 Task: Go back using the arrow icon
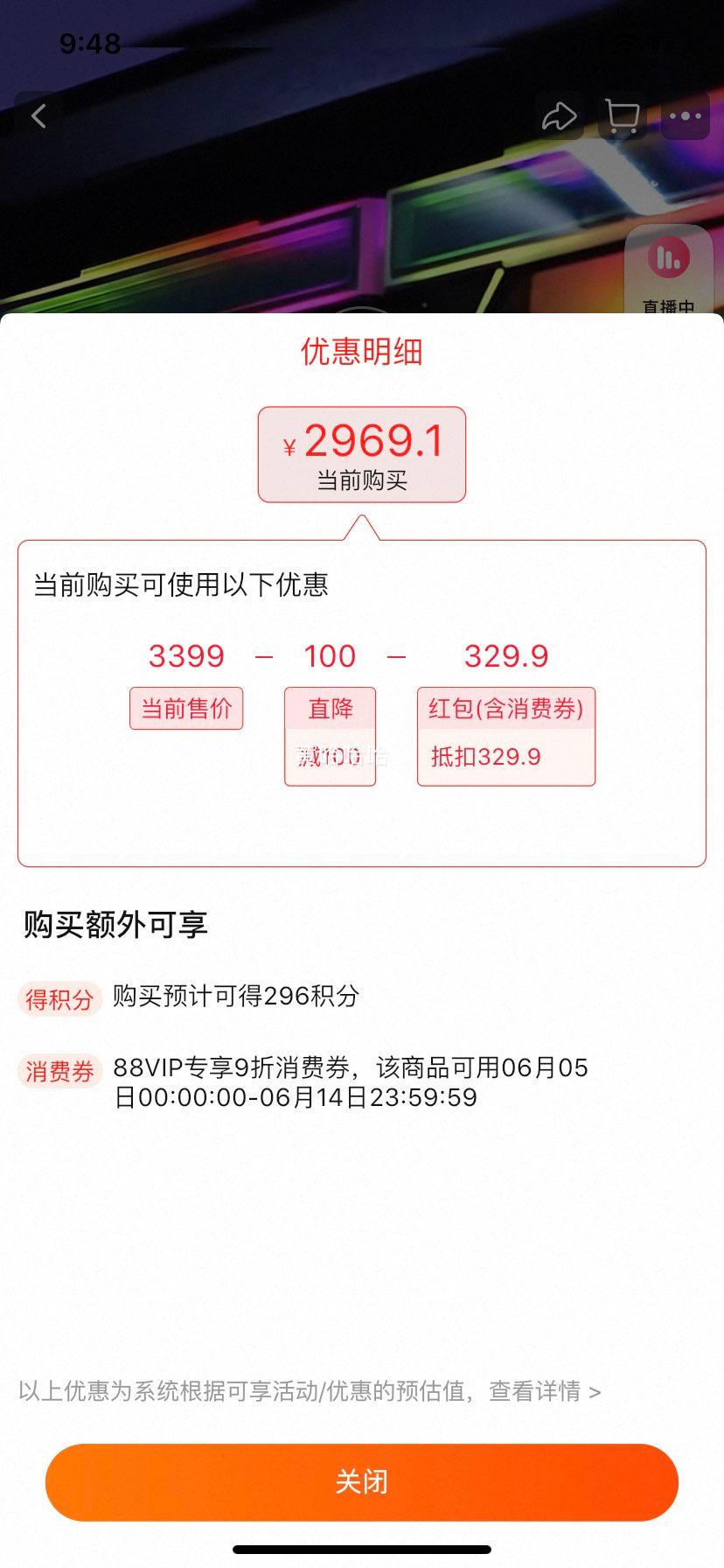[x=38, y=115]
